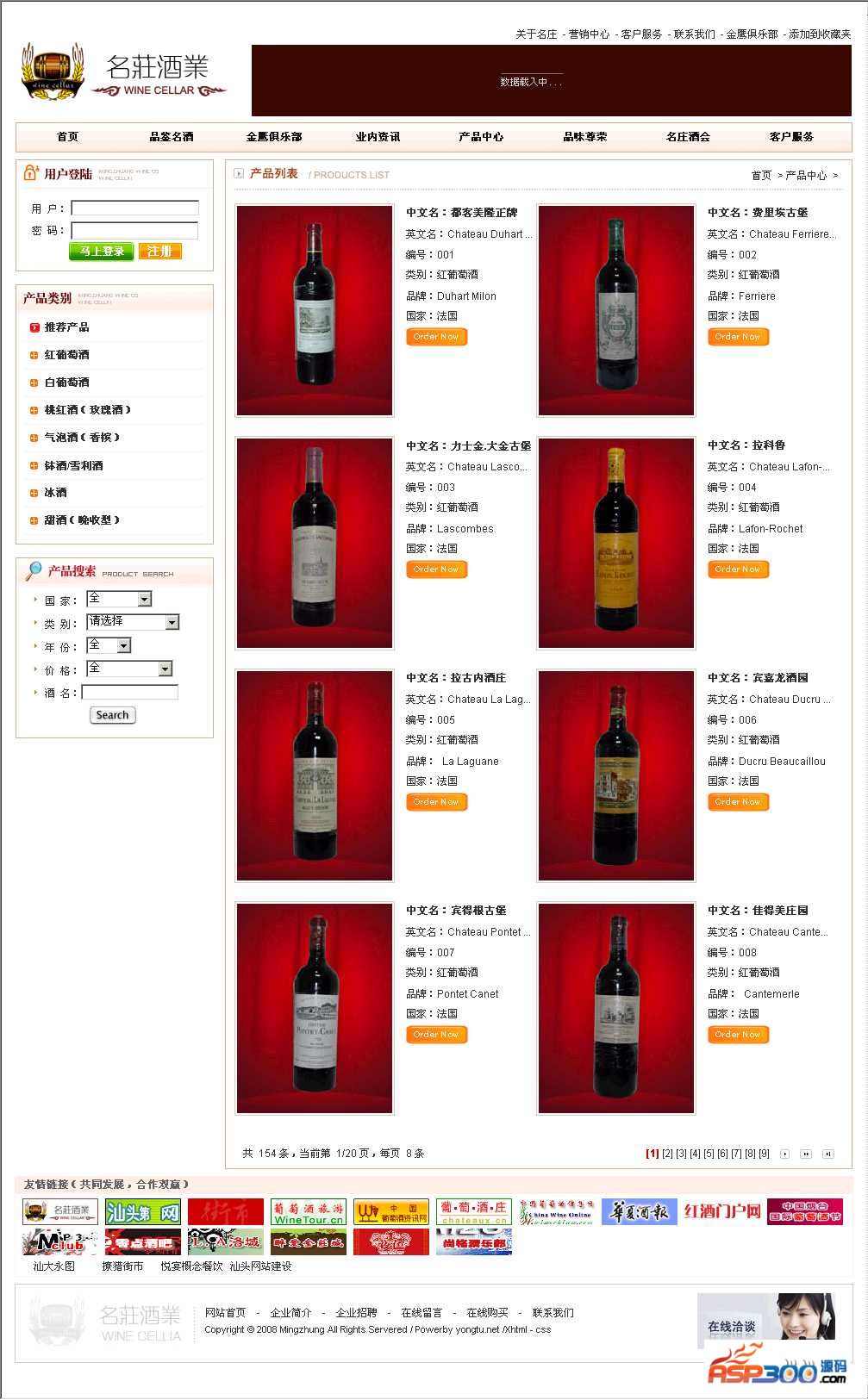
Task: Order Now for wine number 001
Action: coord(436,337)
